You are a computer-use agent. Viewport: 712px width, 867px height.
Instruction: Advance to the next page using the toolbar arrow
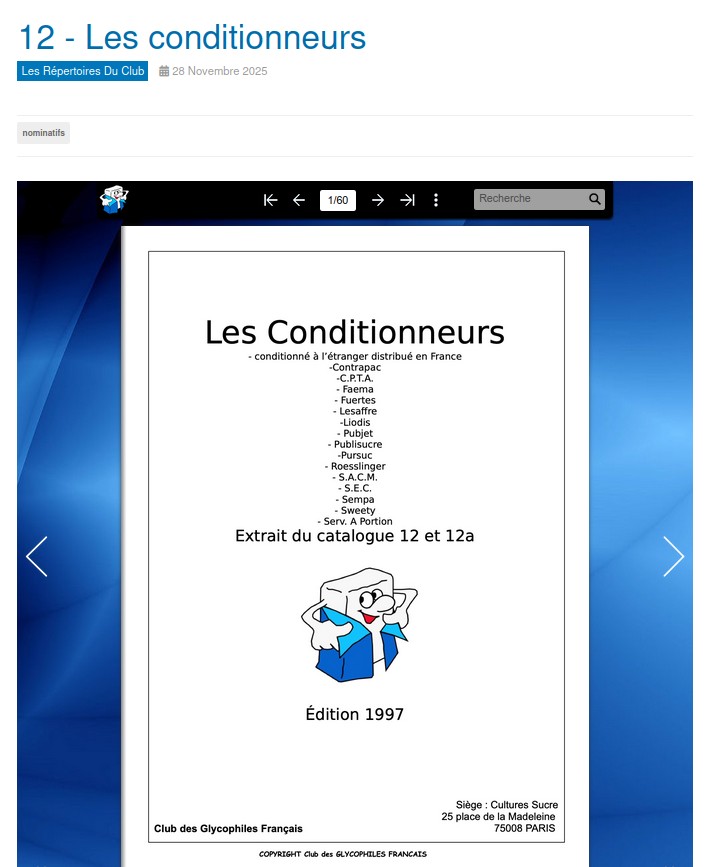(377, 200)
